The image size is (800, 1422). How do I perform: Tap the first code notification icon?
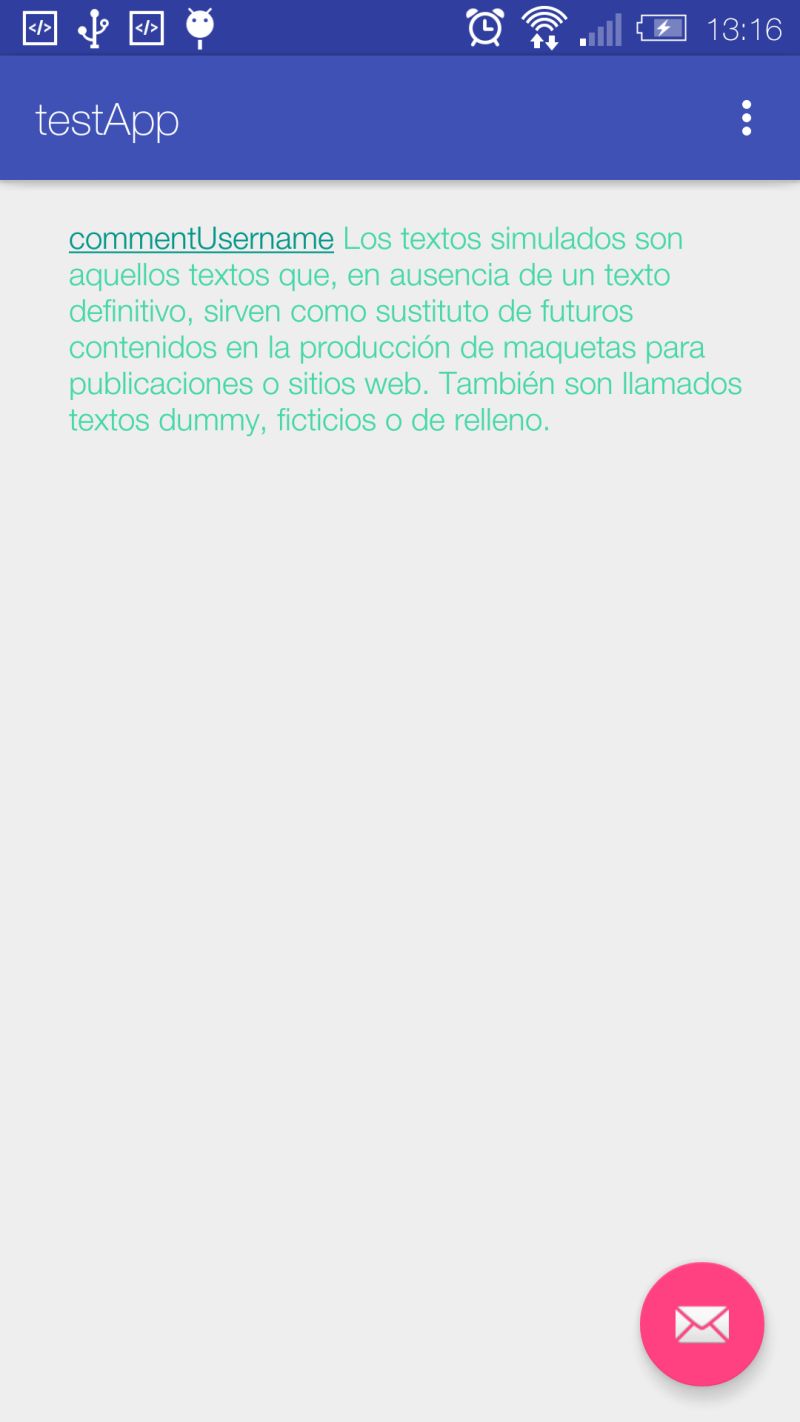[x=38, y=28]
